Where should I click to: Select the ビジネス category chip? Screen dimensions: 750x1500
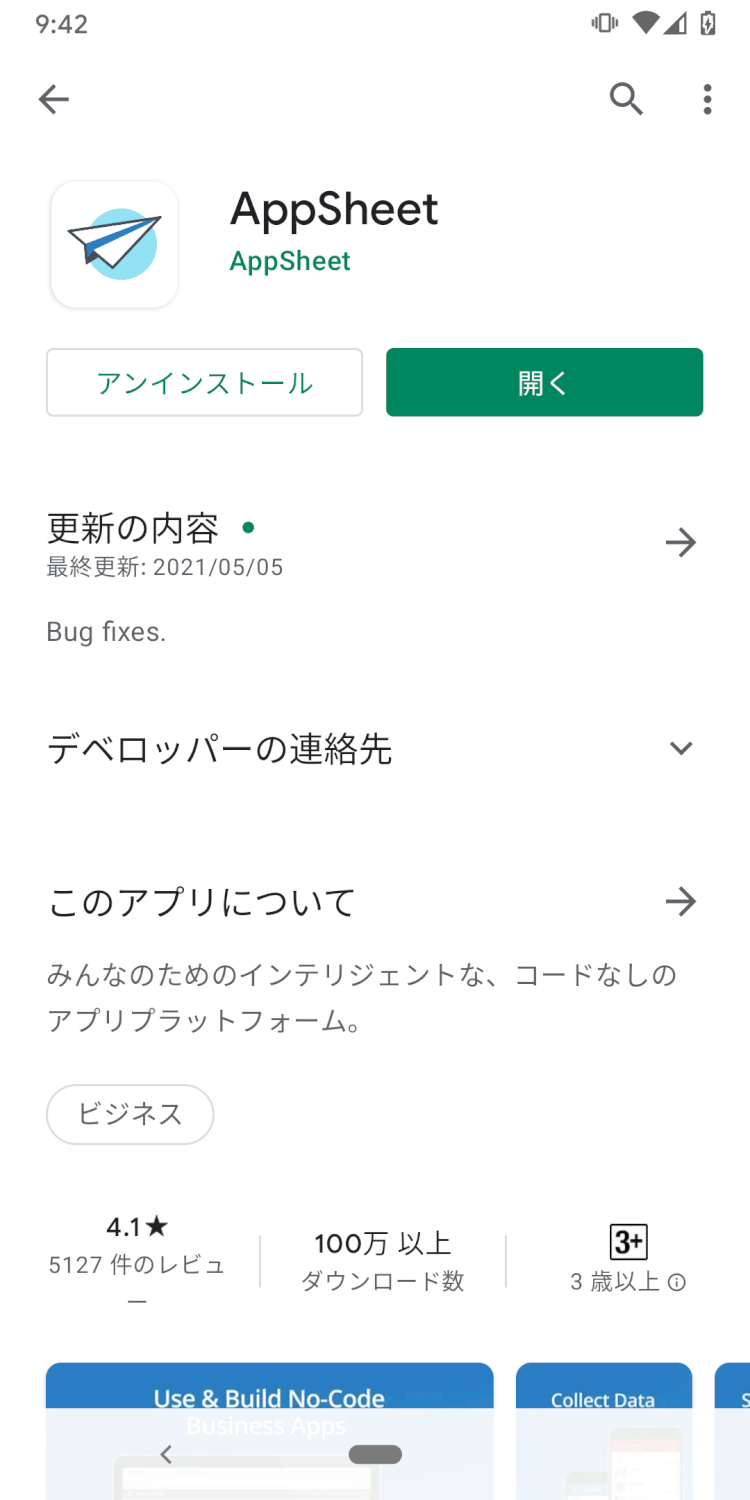click(130, 1114)
